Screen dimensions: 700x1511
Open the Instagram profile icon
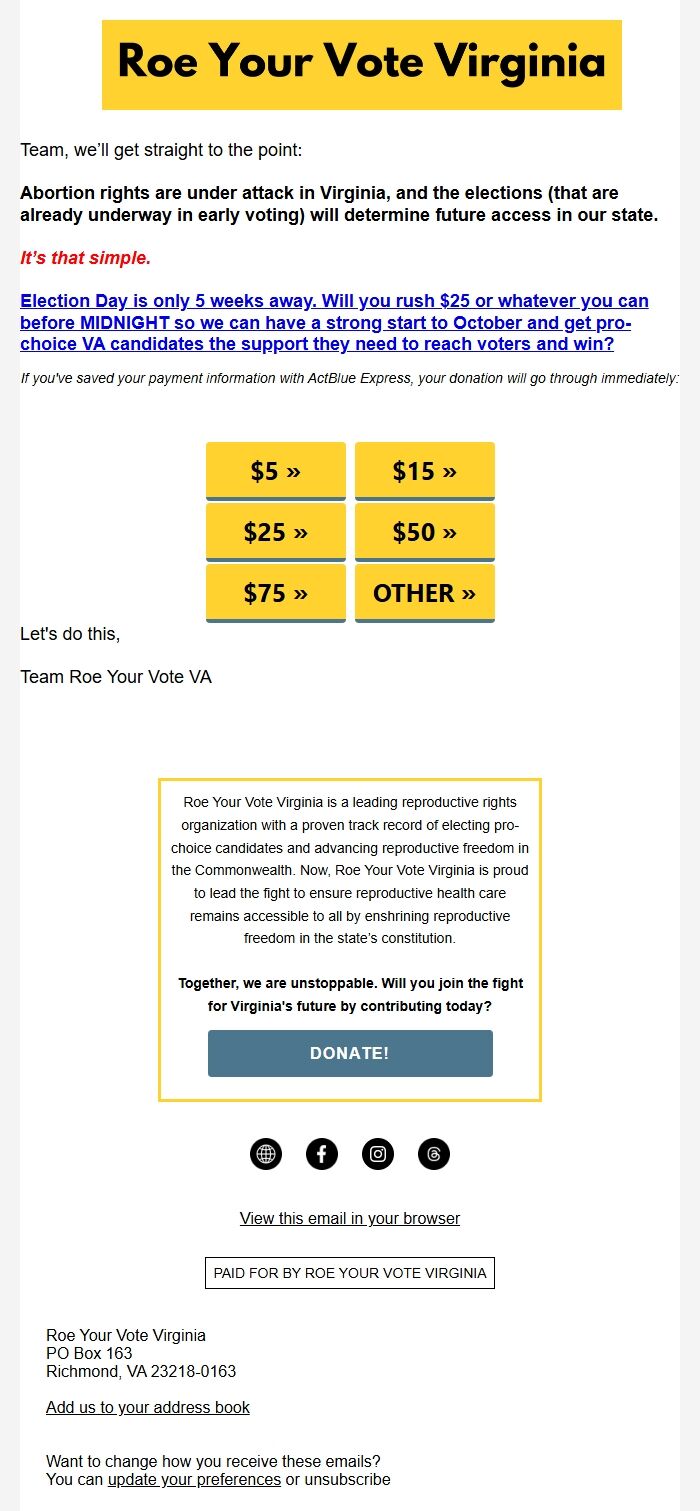click(x=378, y=1154)
